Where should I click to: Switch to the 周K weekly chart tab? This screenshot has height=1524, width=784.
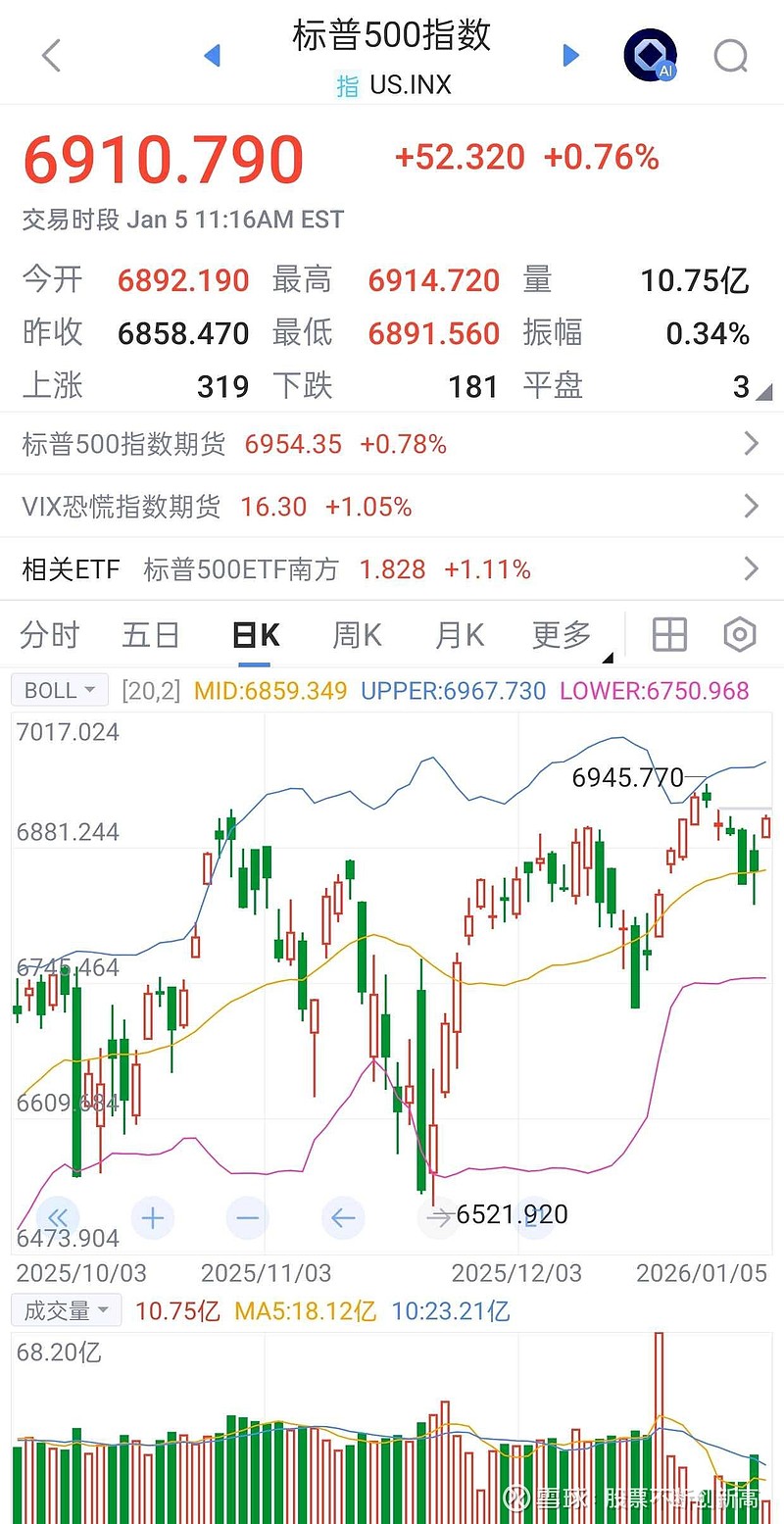(x=356, y=634)
